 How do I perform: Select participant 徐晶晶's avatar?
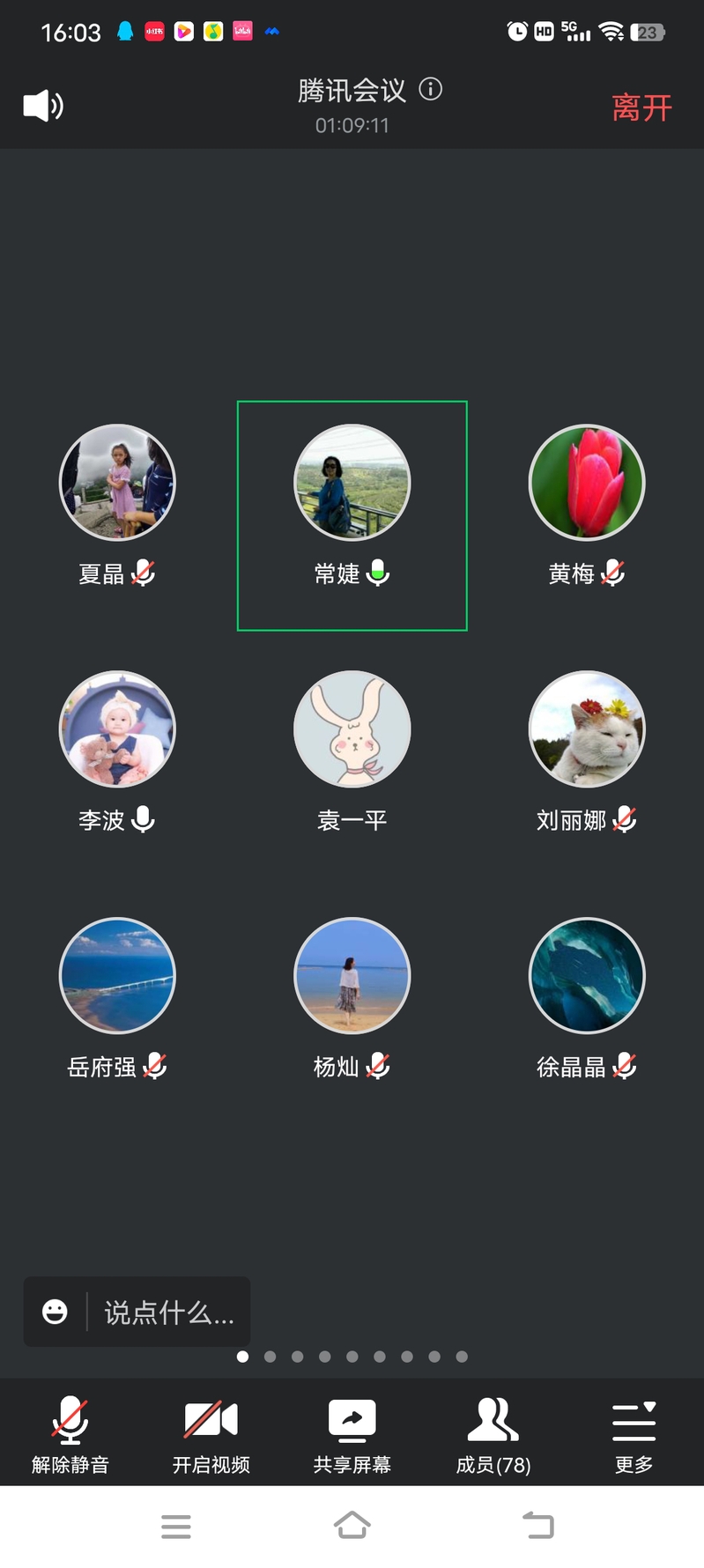[587, 976]
